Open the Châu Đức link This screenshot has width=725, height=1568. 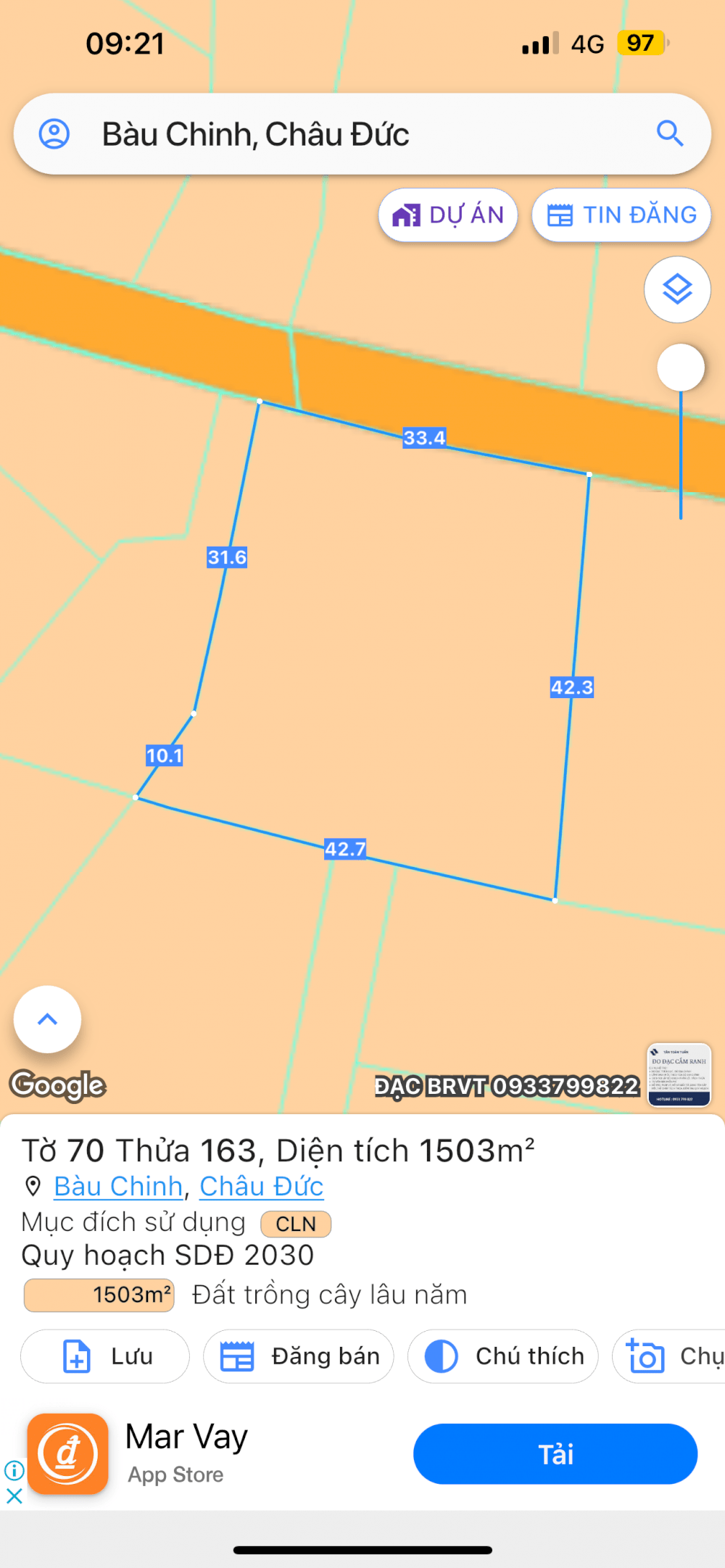coord(262,1187)
